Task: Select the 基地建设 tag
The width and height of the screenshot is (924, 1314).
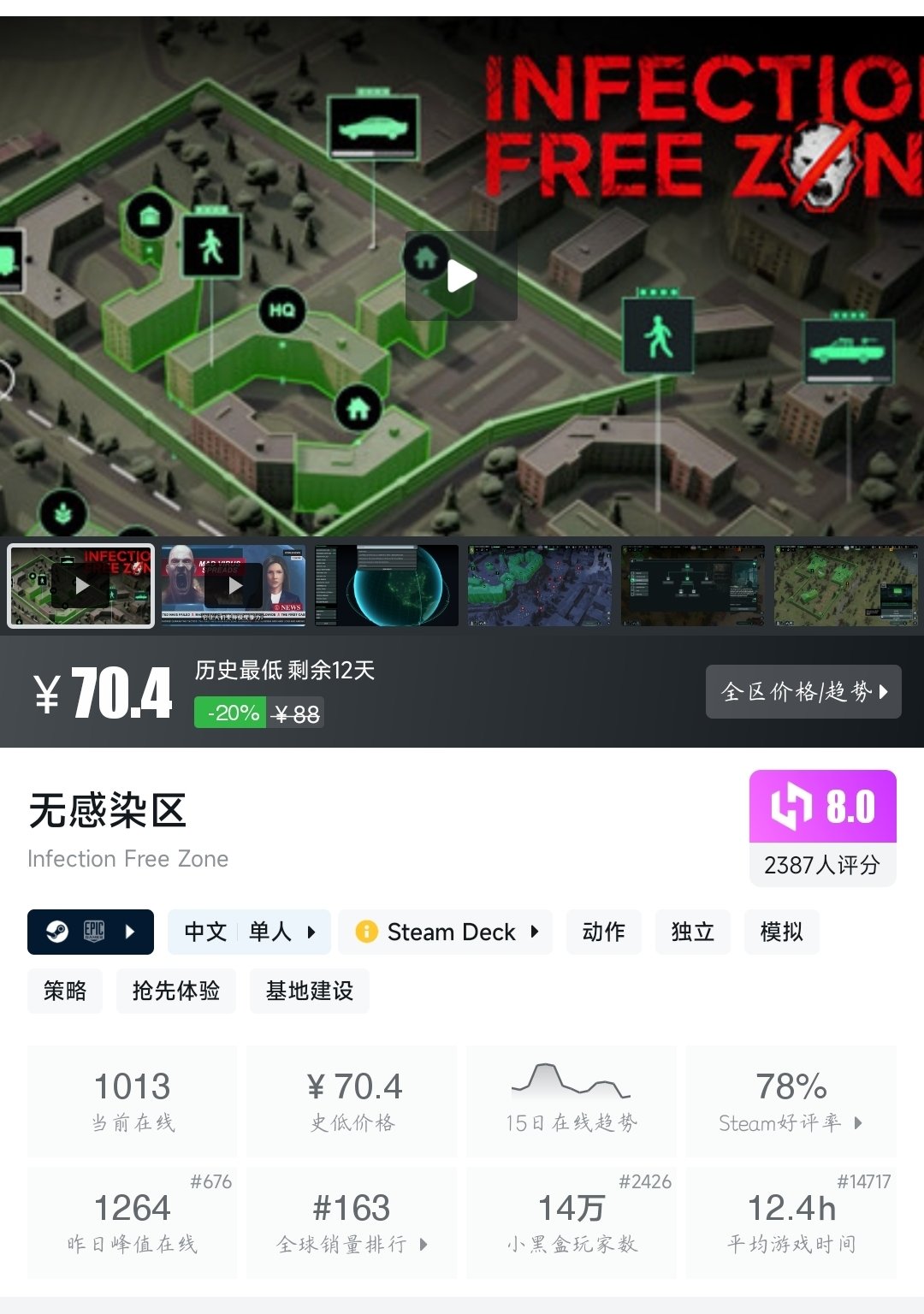Action: point(309,991)
